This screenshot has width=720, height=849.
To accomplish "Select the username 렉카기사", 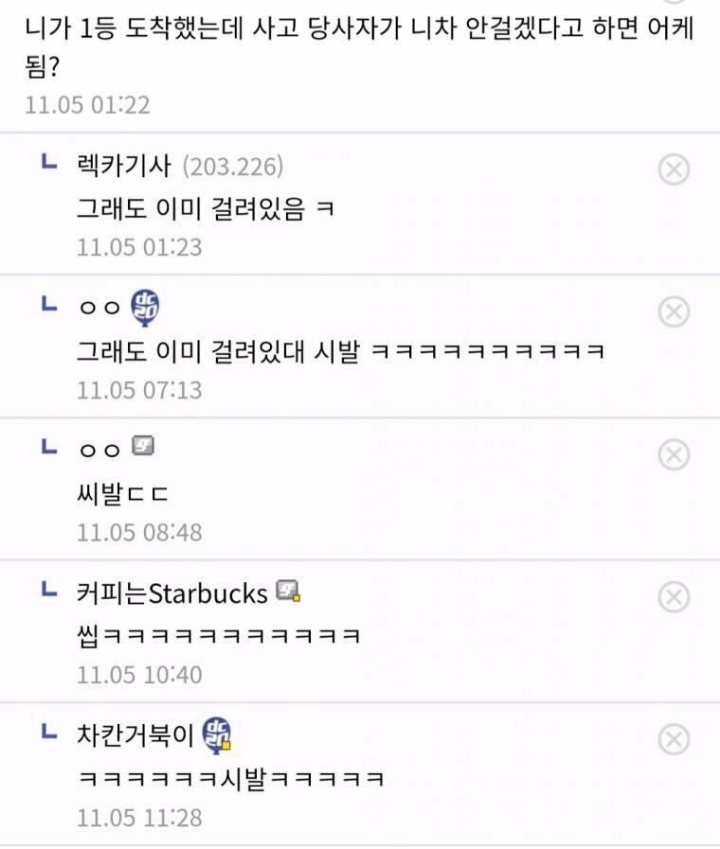I will 104,166.
